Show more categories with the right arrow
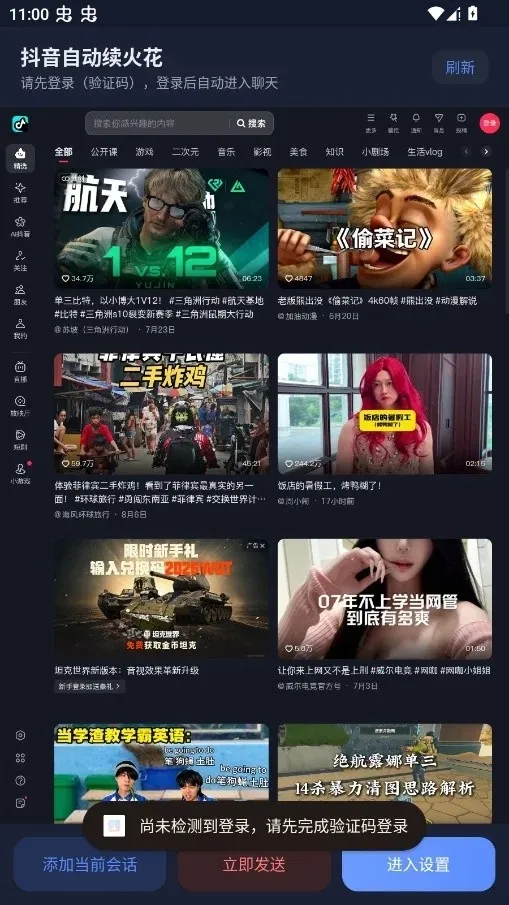Screen dimensions: 509x905 486,152
